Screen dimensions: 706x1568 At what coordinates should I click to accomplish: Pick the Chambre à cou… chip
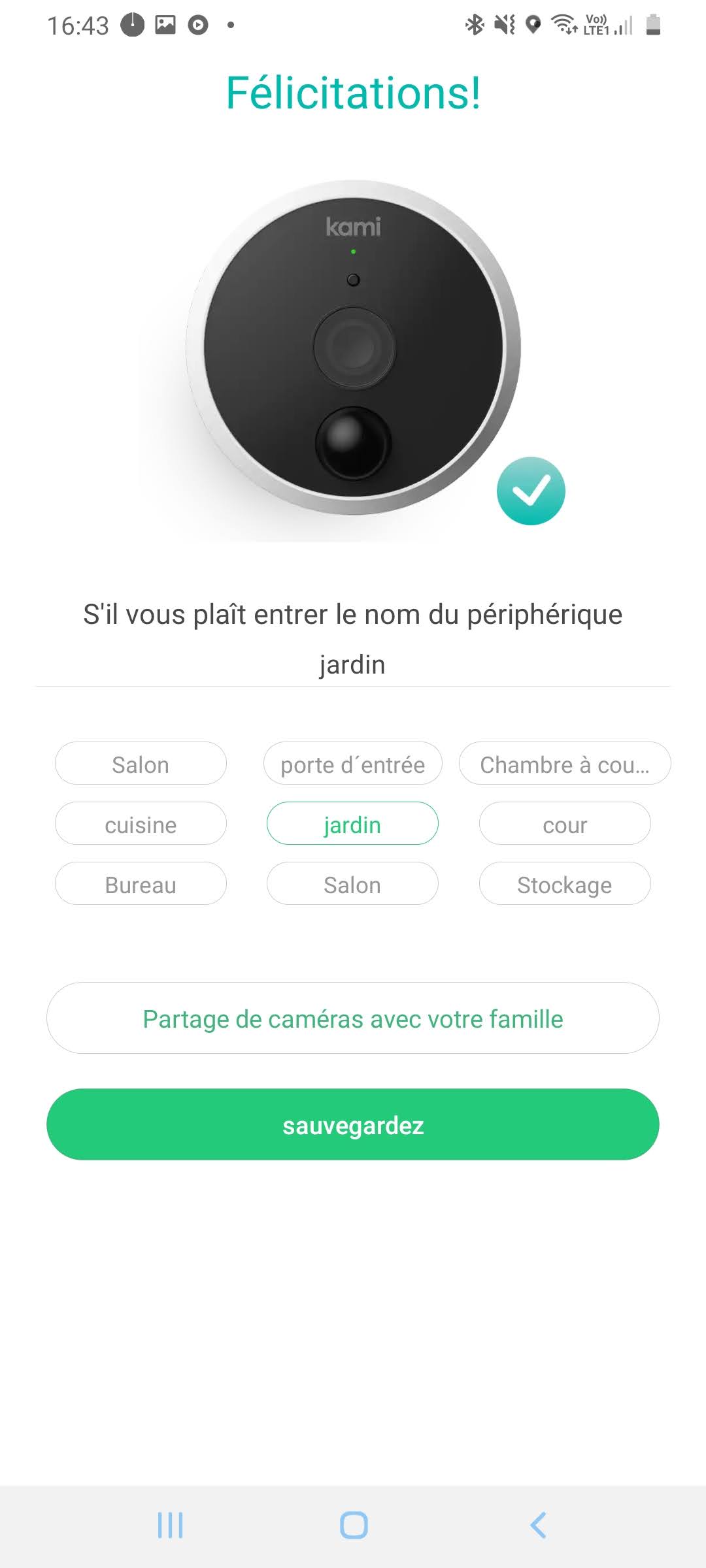(565, 764)
